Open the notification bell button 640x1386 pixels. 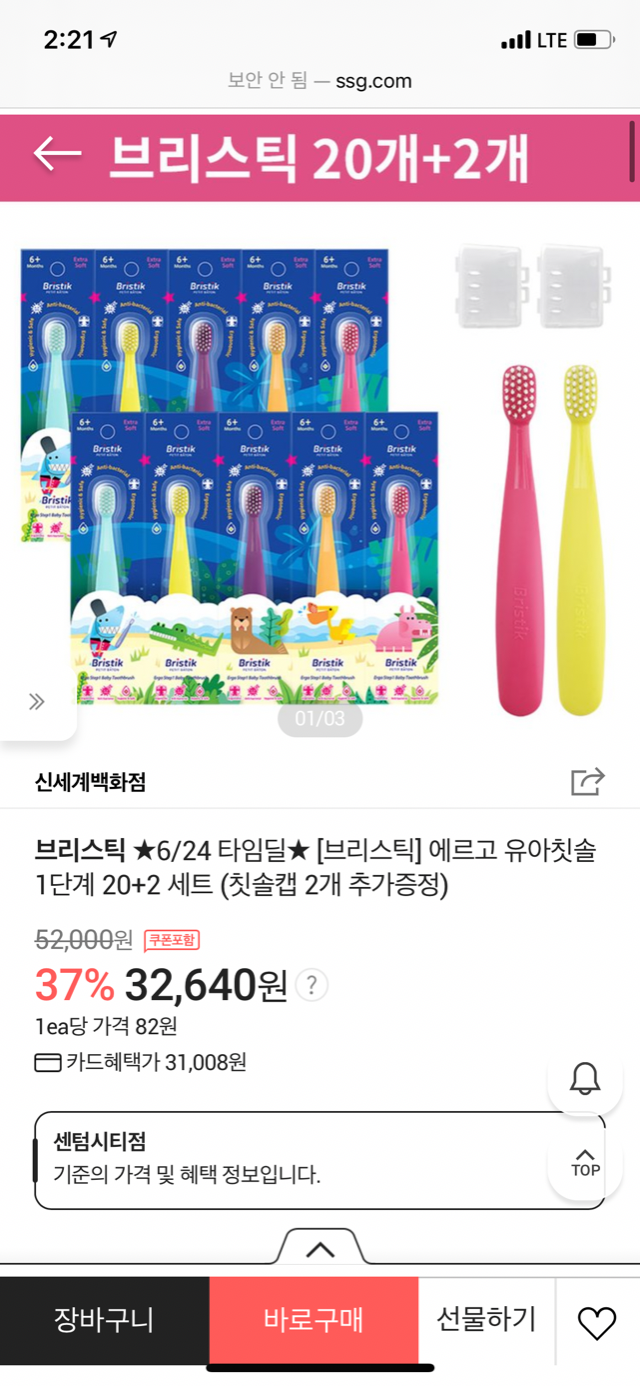(x=585, y=1078)
